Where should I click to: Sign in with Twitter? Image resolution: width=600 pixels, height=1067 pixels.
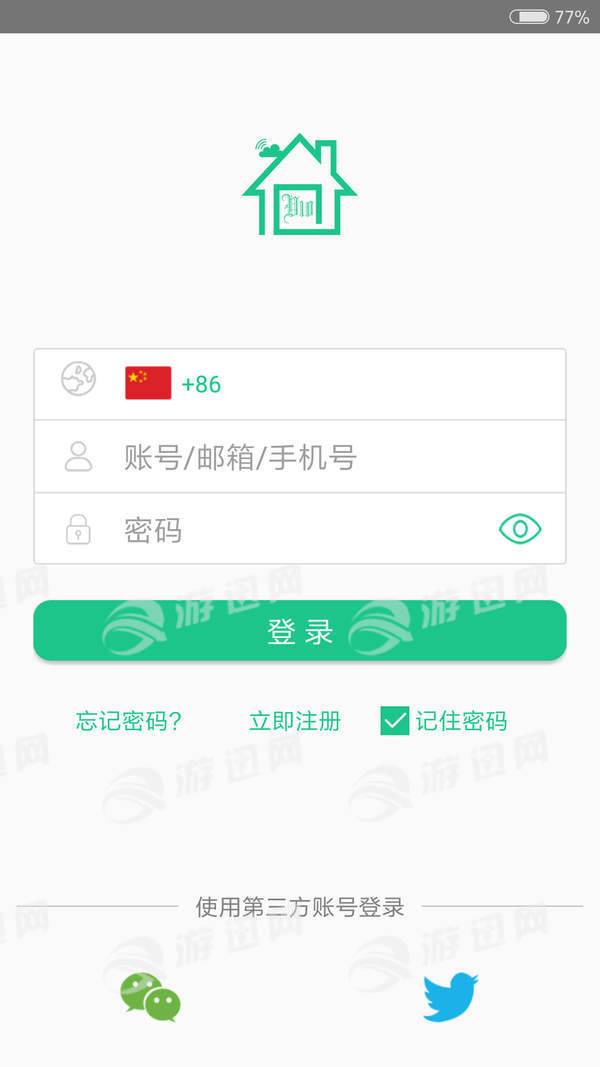[450, 997]
